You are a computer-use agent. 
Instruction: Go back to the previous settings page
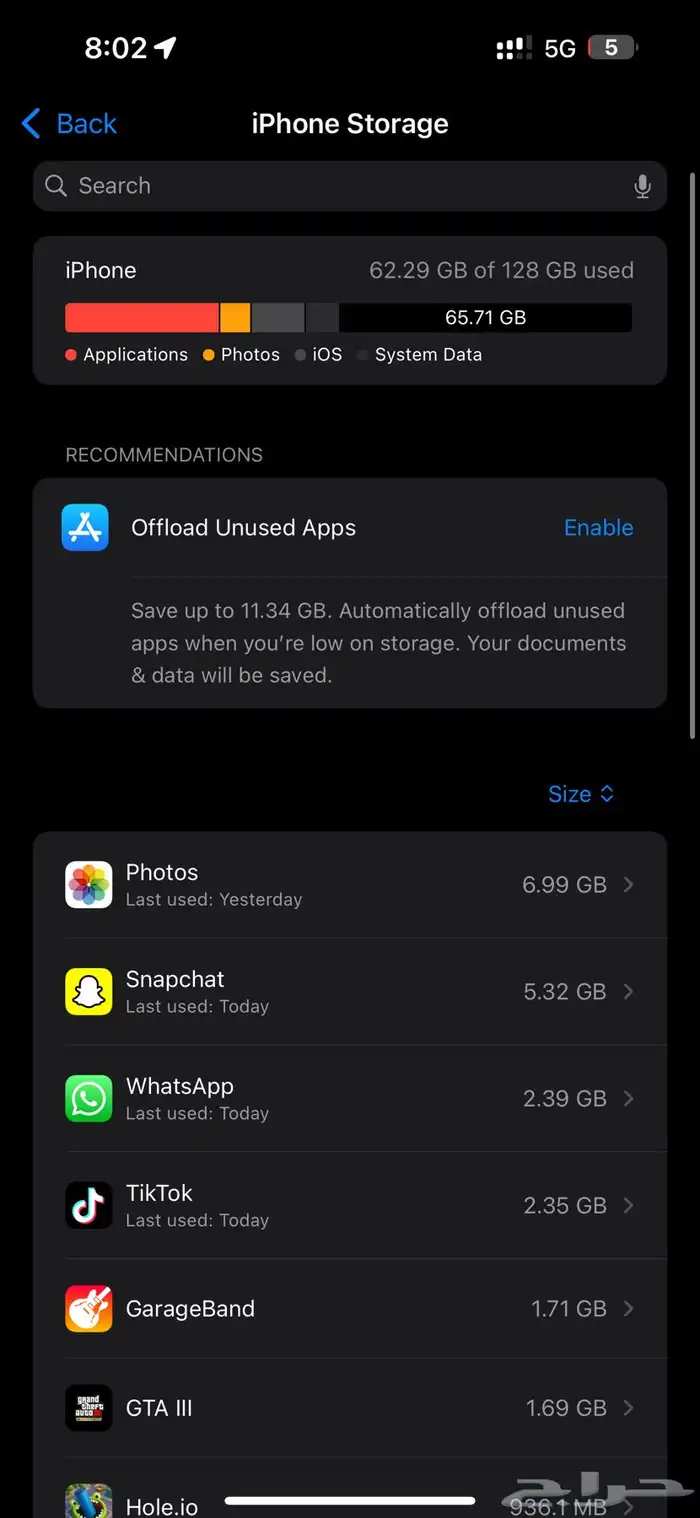pyautogui.click(x=69, y=124)
